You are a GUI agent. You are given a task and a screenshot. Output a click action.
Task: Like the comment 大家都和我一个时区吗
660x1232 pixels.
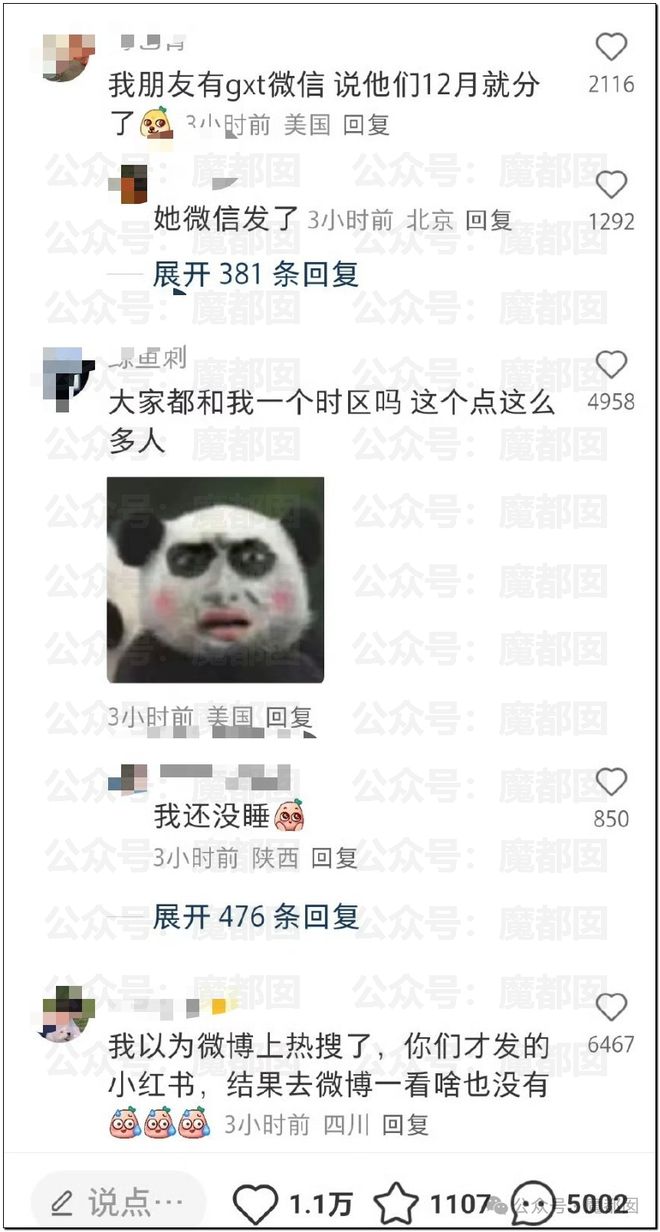click(610, 365)
